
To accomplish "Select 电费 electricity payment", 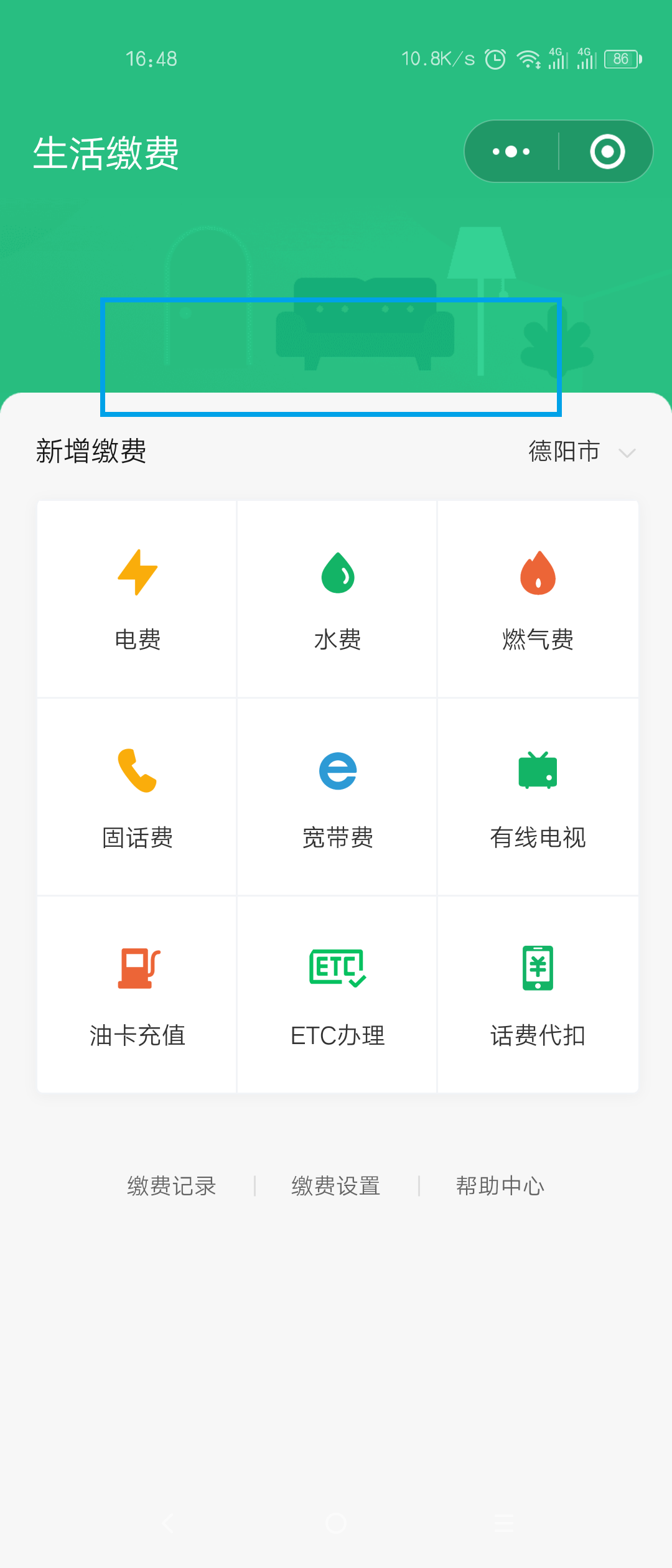I will [138, 599].
